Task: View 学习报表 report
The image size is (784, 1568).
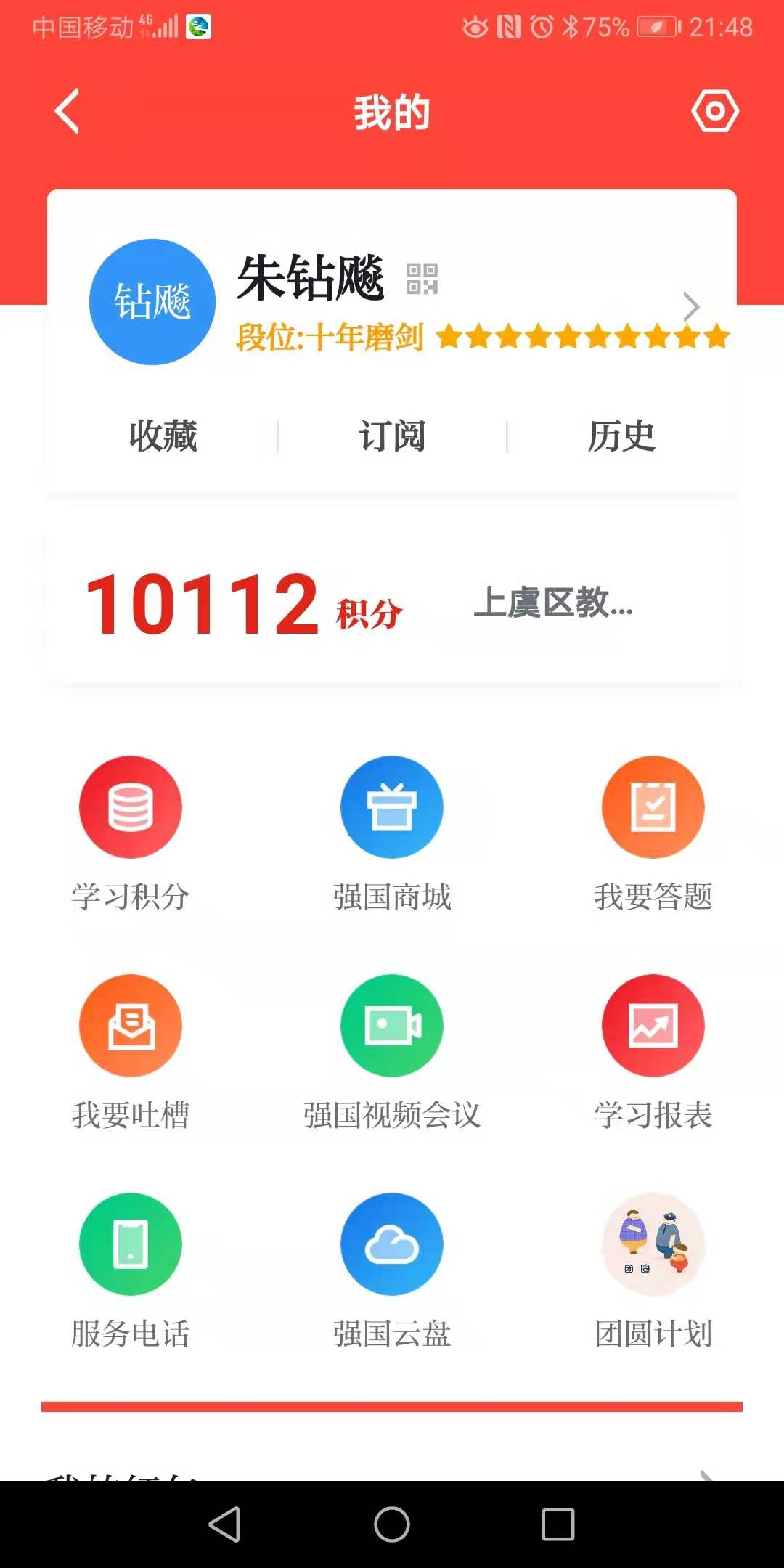Action: pyautogui.click(x=653, y=1053)
